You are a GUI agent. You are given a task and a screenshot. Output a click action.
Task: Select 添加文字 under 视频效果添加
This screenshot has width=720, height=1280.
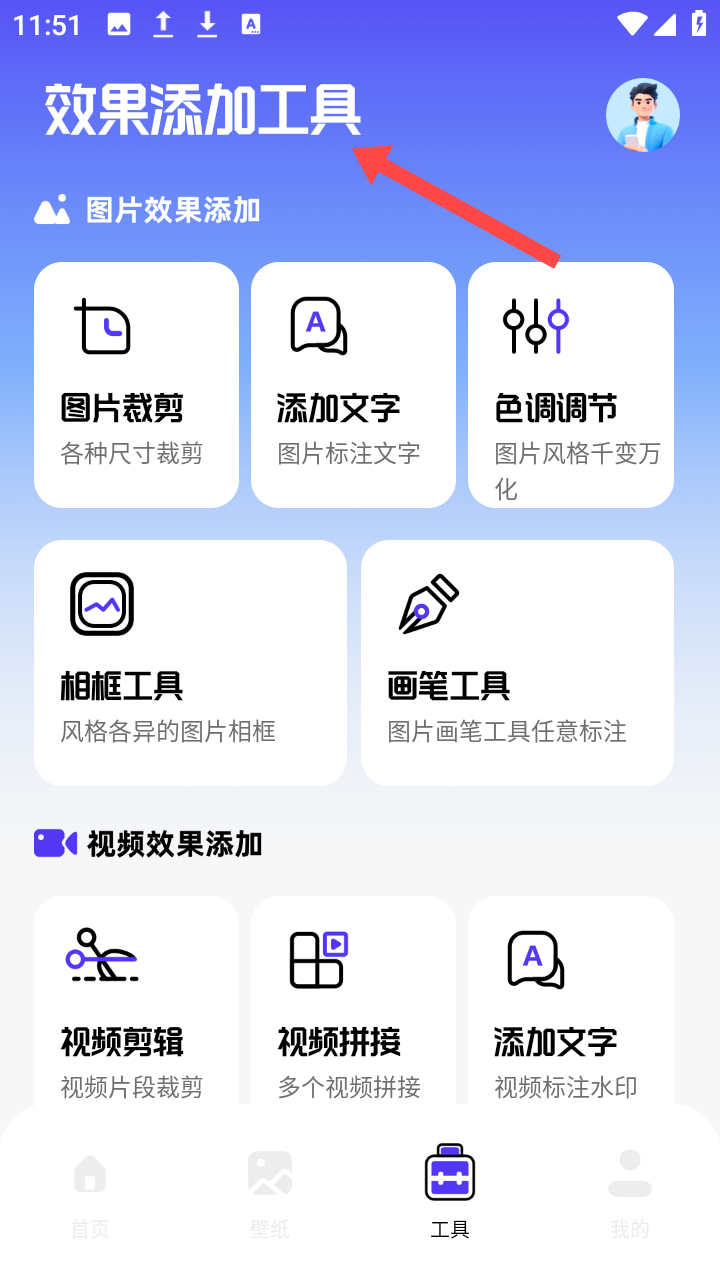point(571,1000)
